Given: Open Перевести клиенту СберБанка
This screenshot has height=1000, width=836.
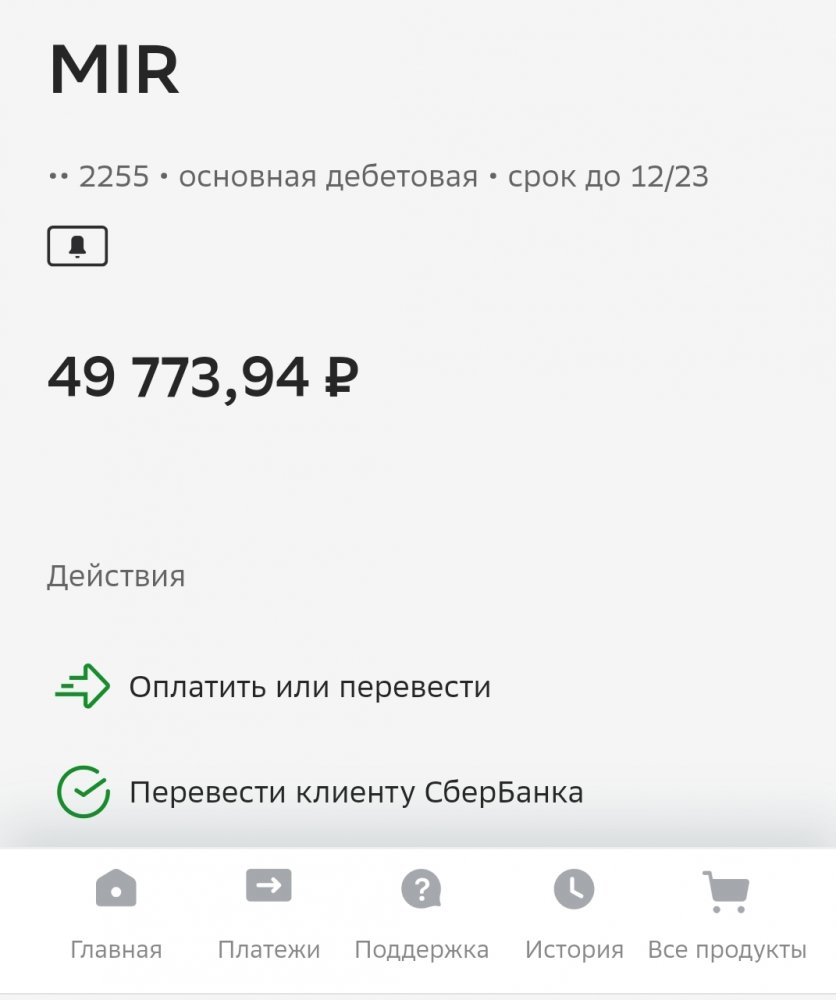Looking at the screenshot, I should [355, 792].
